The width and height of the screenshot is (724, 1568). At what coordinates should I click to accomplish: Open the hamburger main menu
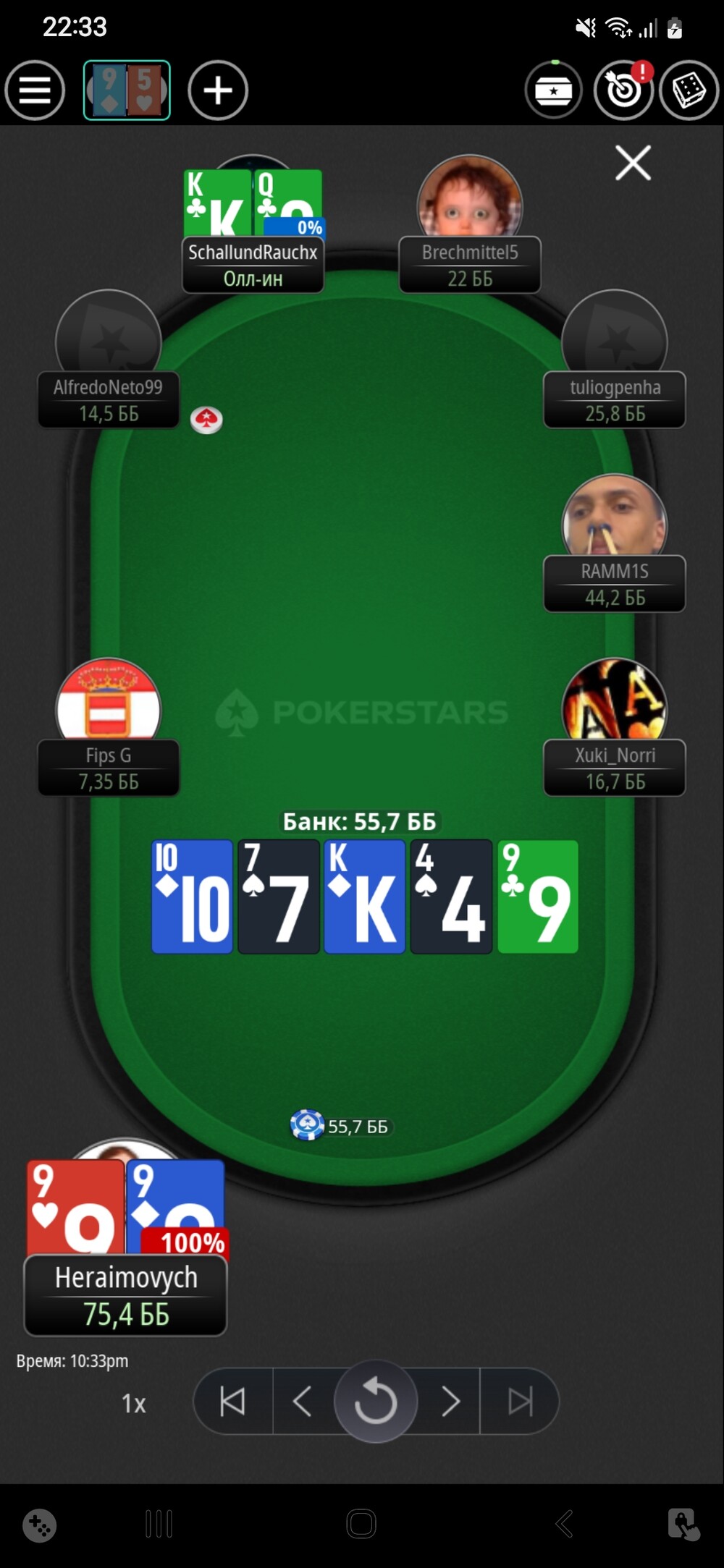[x=35, y=90]
